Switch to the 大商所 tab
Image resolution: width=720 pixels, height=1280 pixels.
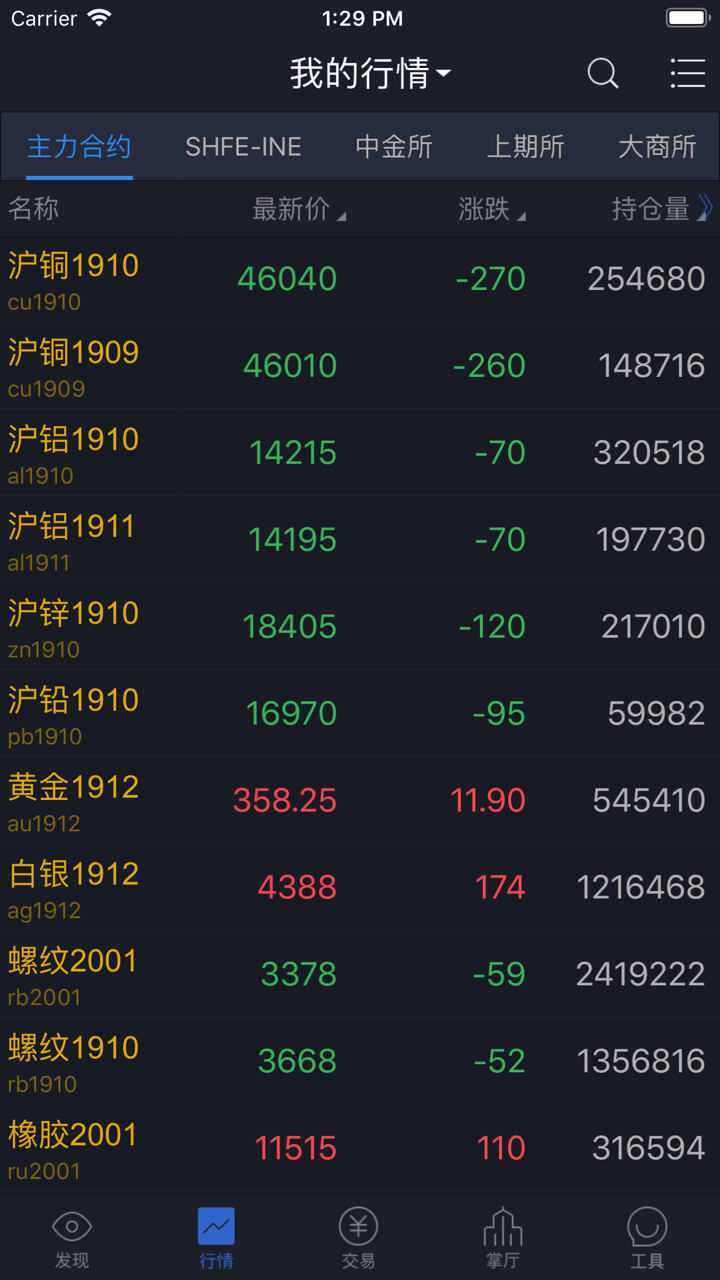click(x=657, y=147)
